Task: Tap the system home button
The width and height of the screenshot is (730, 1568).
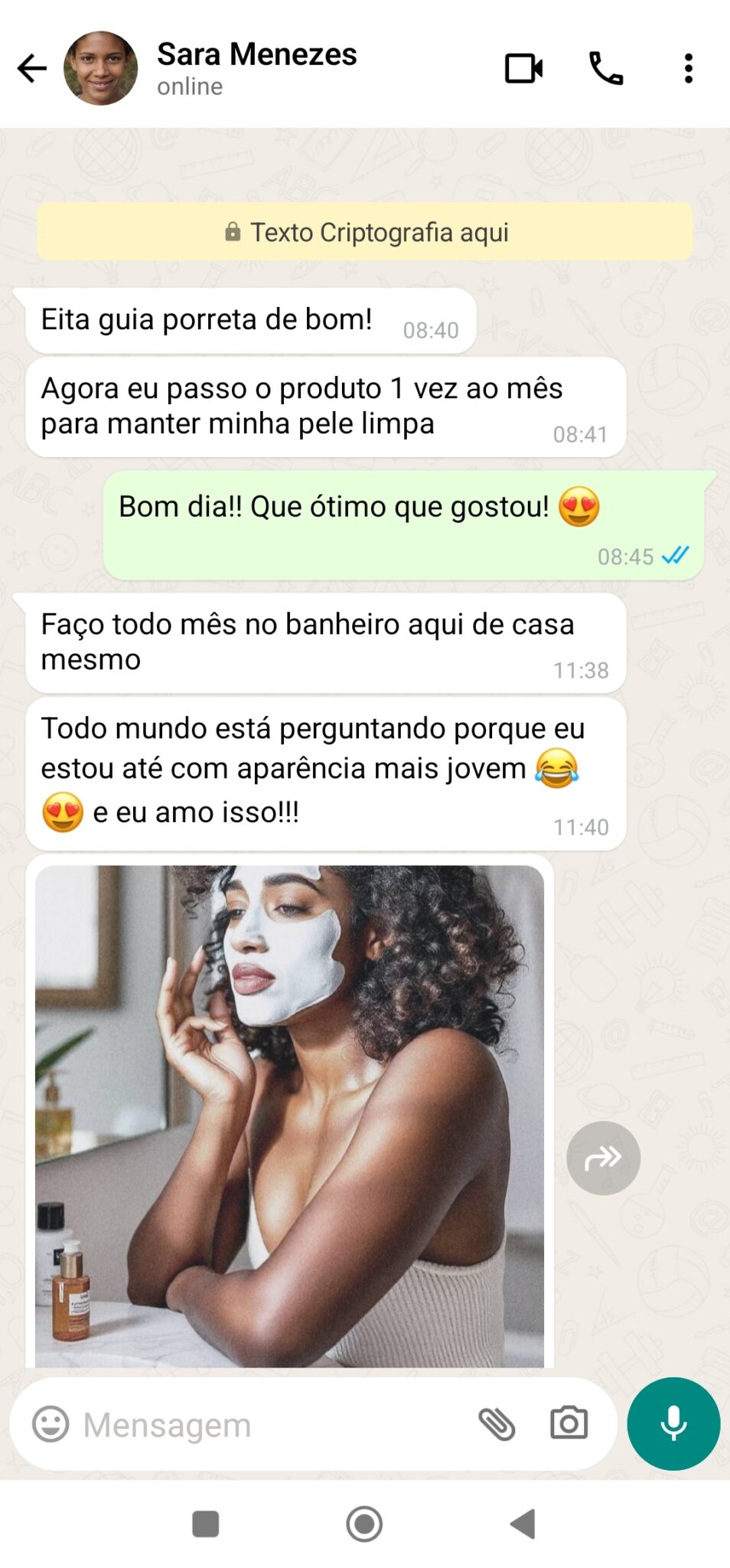Action: tap(364, 1524)
